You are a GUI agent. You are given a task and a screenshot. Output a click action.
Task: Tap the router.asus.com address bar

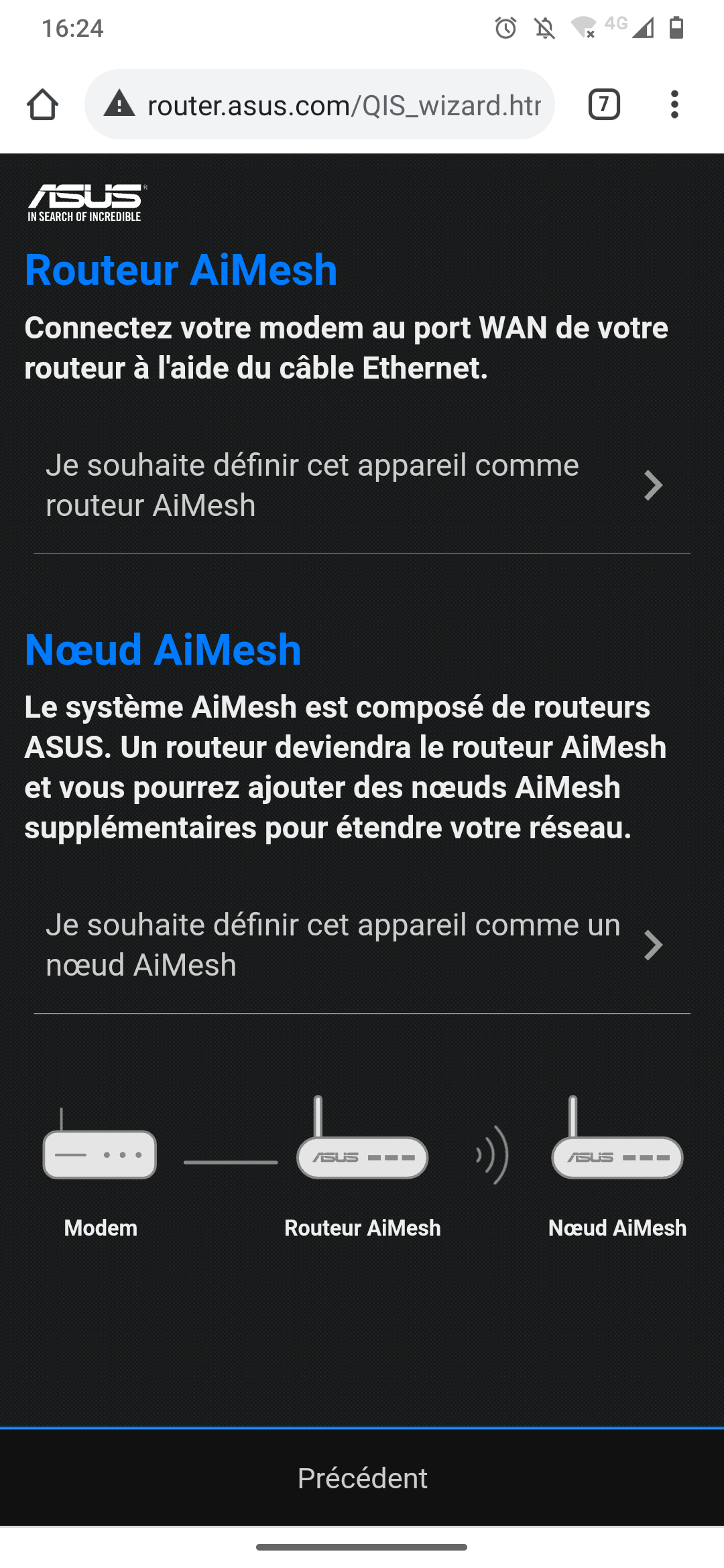pos(319,105)
